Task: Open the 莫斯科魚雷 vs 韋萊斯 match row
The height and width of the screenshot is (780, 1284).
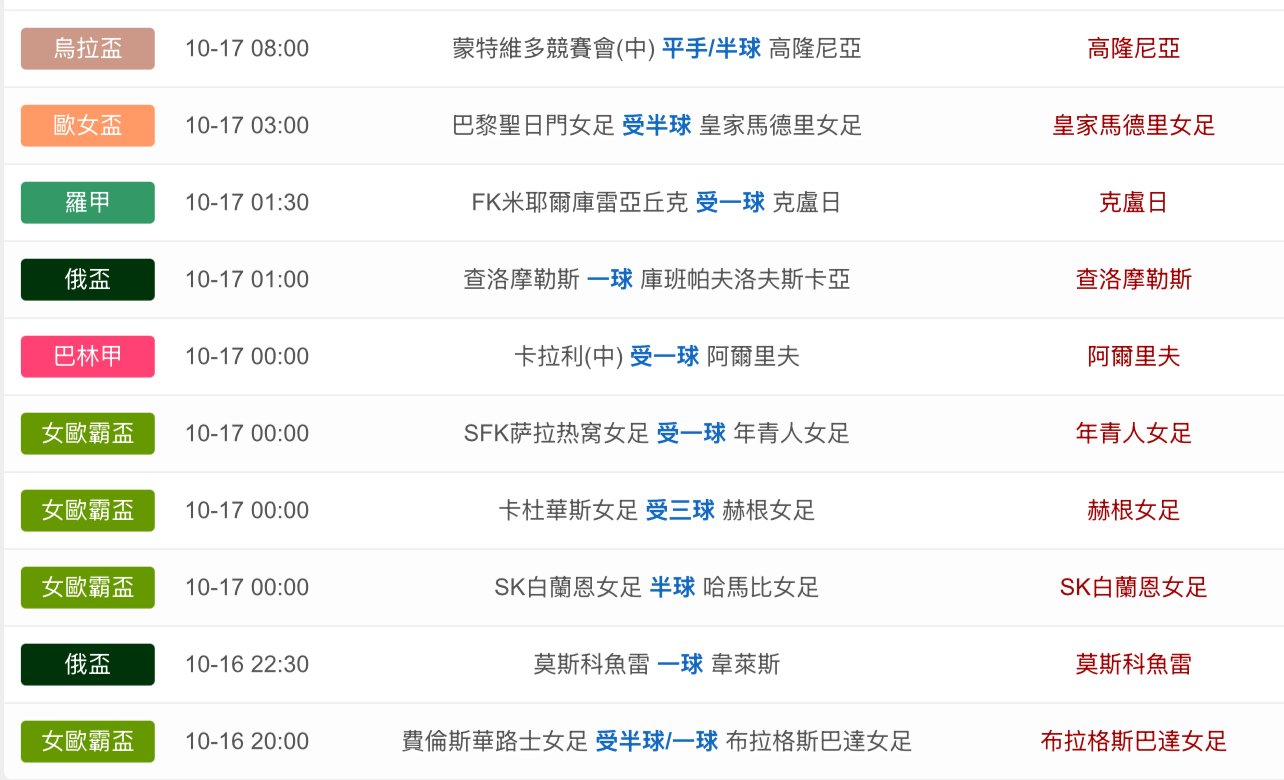Action: 656,664
